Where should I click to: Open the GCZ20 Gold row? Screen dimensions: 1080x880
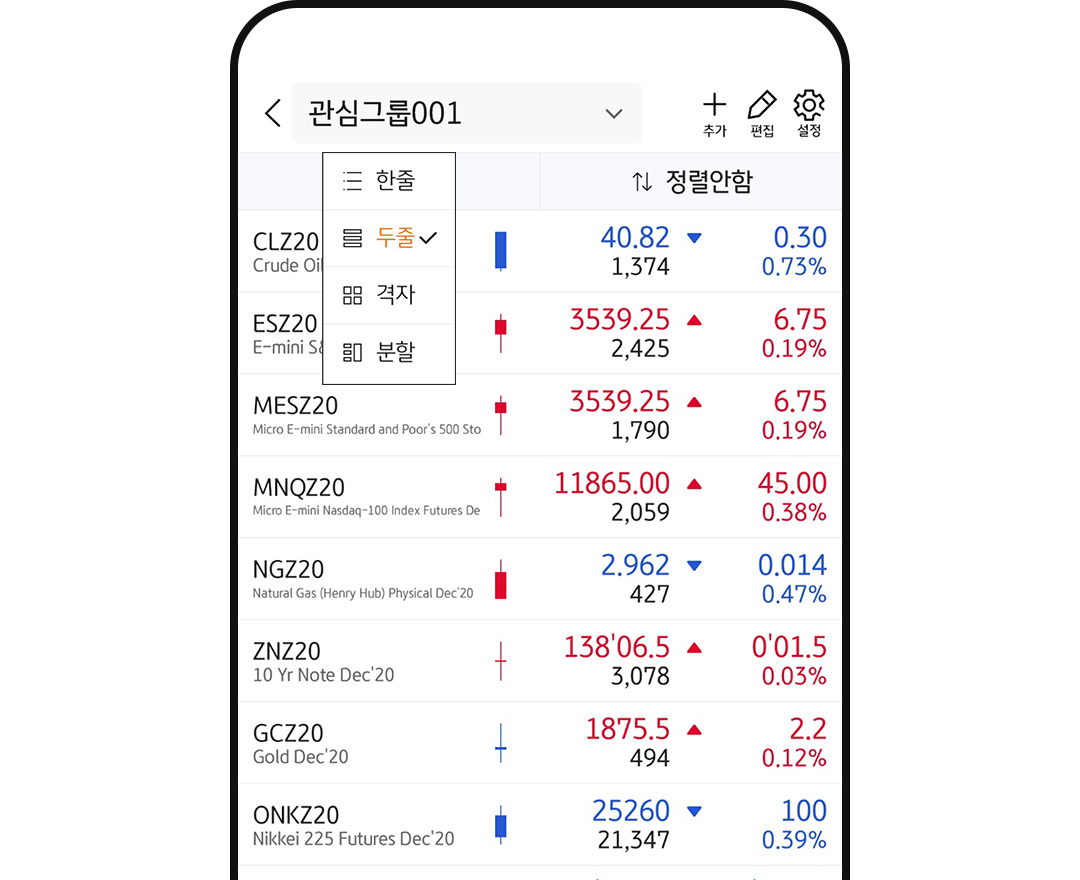point(540,743)
